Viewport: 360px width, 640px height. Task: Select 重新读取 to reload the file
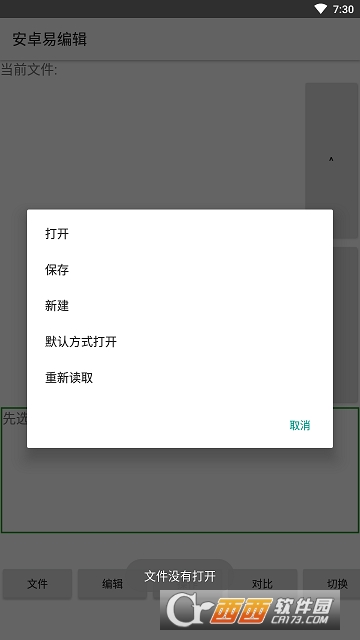[180, 378]
